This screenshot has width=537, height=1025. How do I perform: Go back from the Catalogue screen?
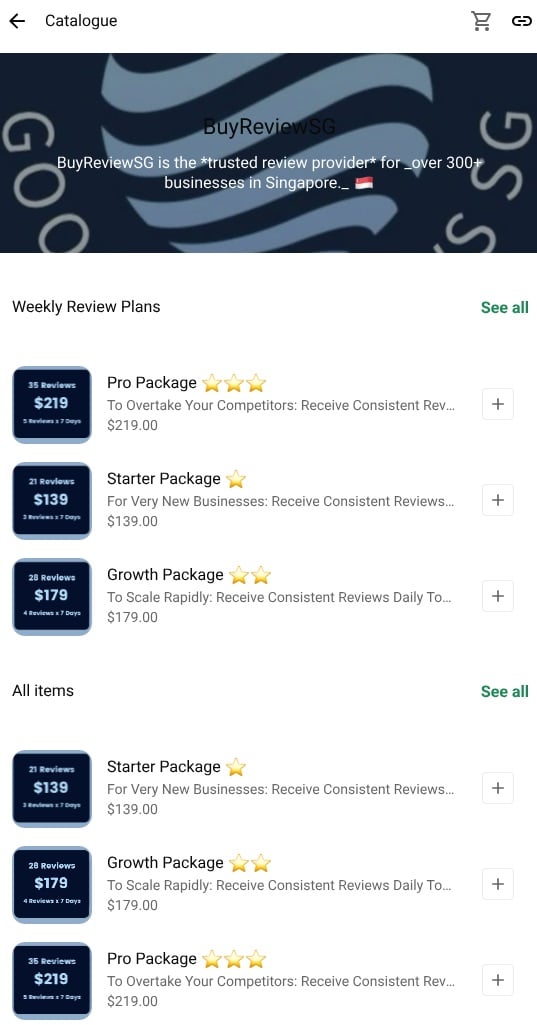pyautogui.click(x=17, y=21)
